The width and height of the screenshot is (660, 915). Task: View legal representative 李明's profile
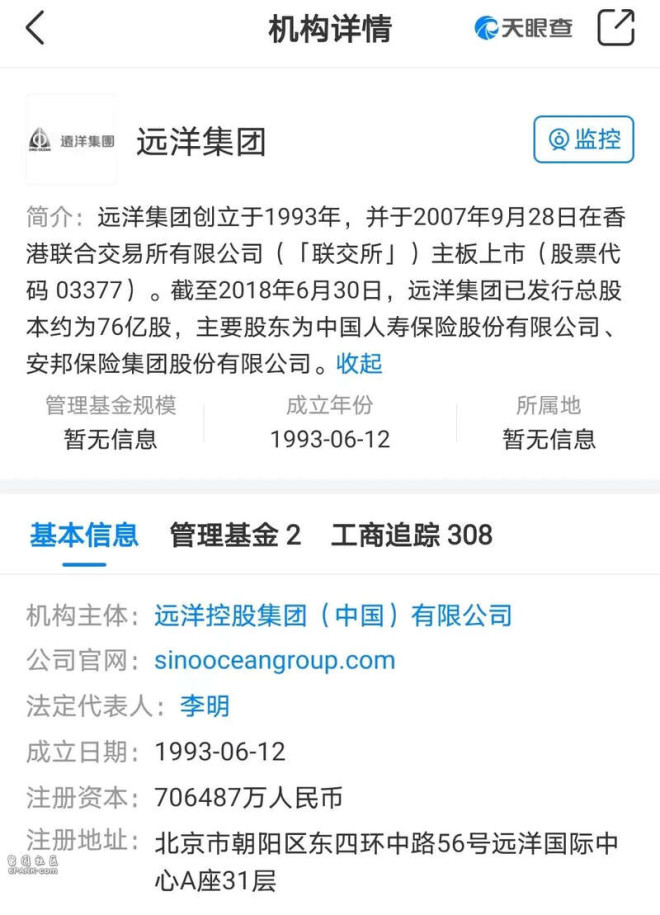coord(205,706)
